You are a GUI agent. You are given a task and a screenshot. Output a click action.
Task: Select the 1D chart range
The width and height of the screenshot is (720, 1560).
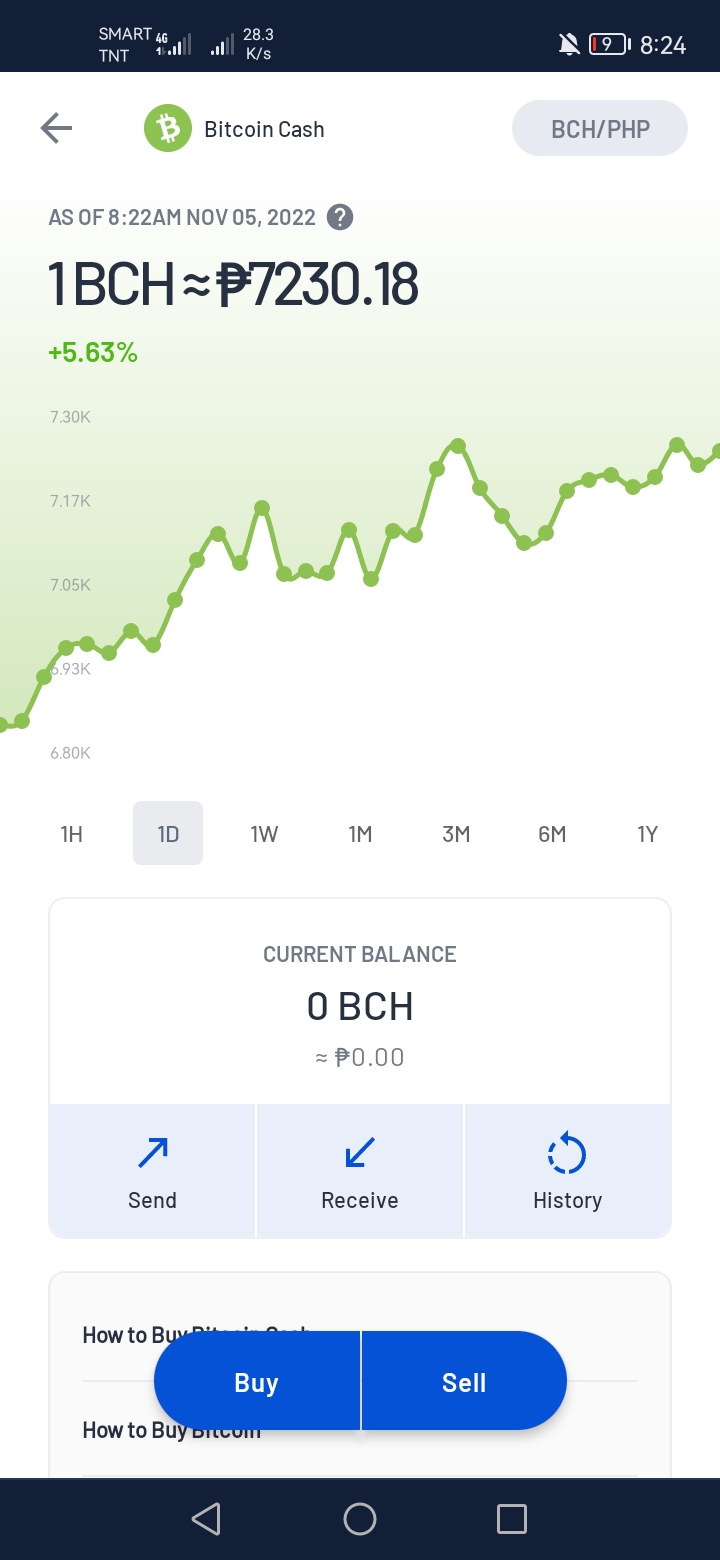168,833
